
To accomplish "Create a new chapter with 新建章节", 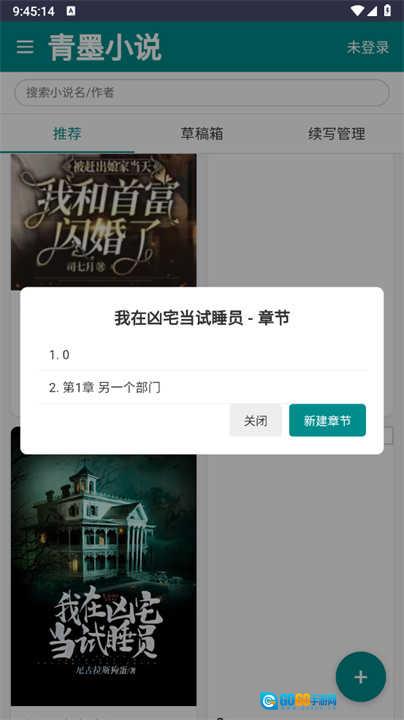I will [327, 420].
